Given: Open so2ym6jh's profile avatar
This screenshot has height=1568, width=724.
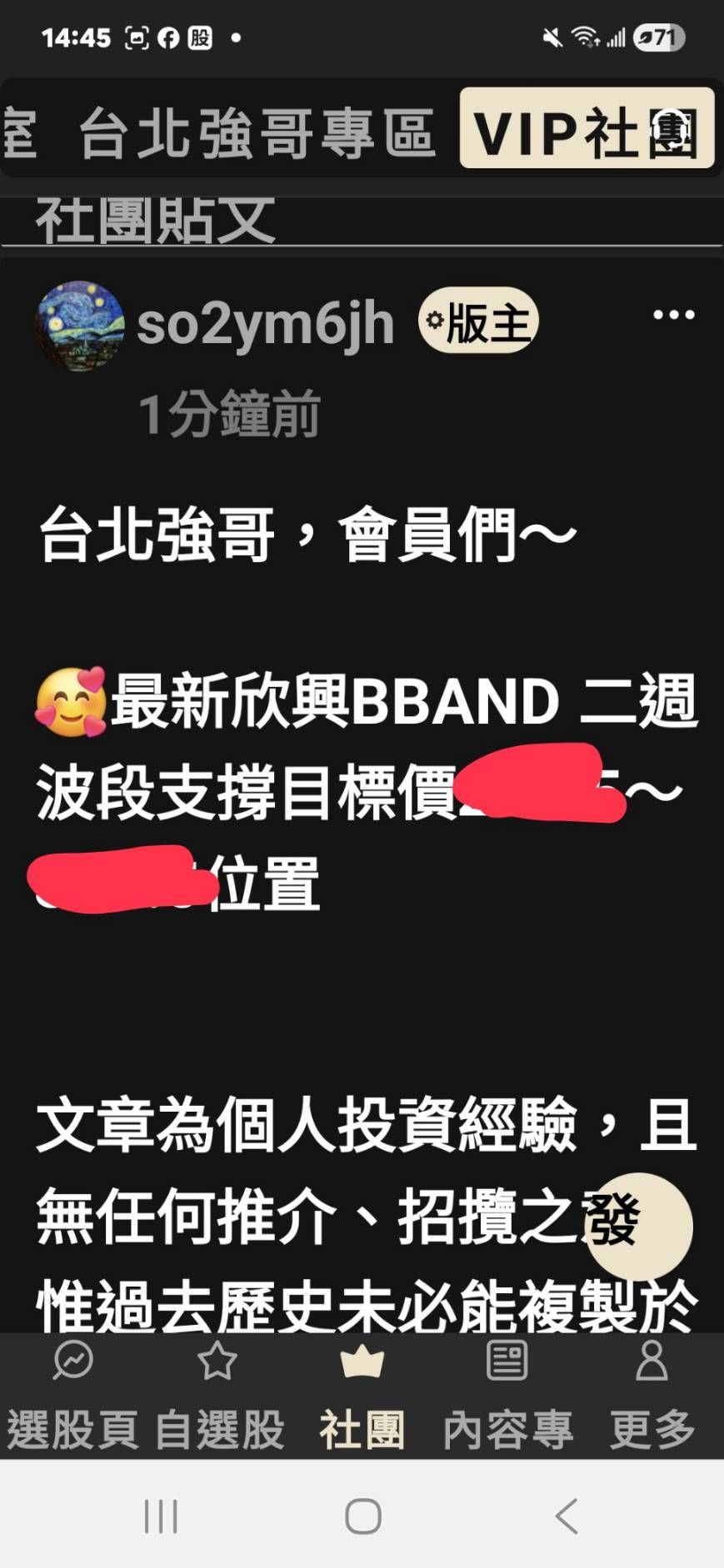Looking at the screenshot, I should [x=80, y=326].
